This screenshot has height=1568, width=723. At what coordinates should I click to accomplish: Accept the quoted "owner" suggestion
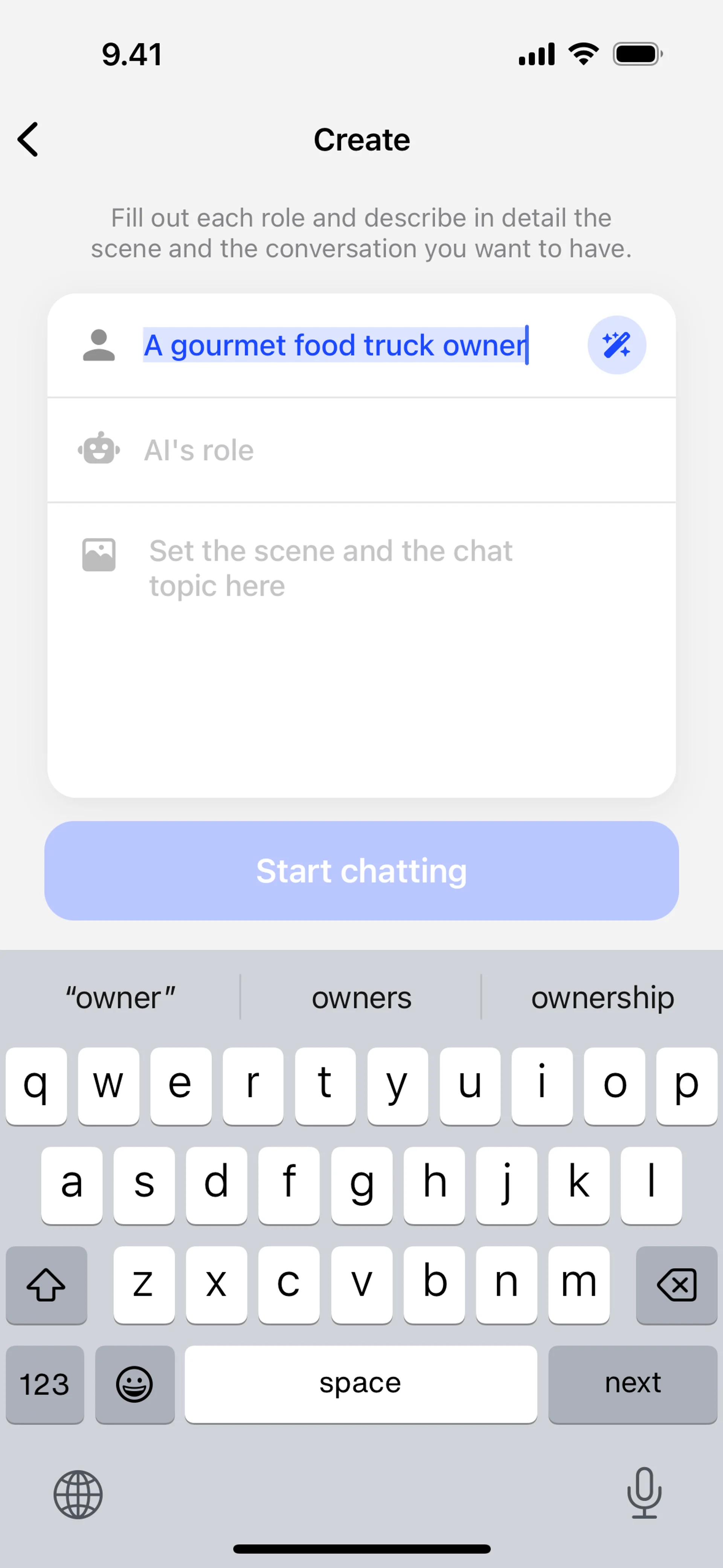tap(120, 998)
